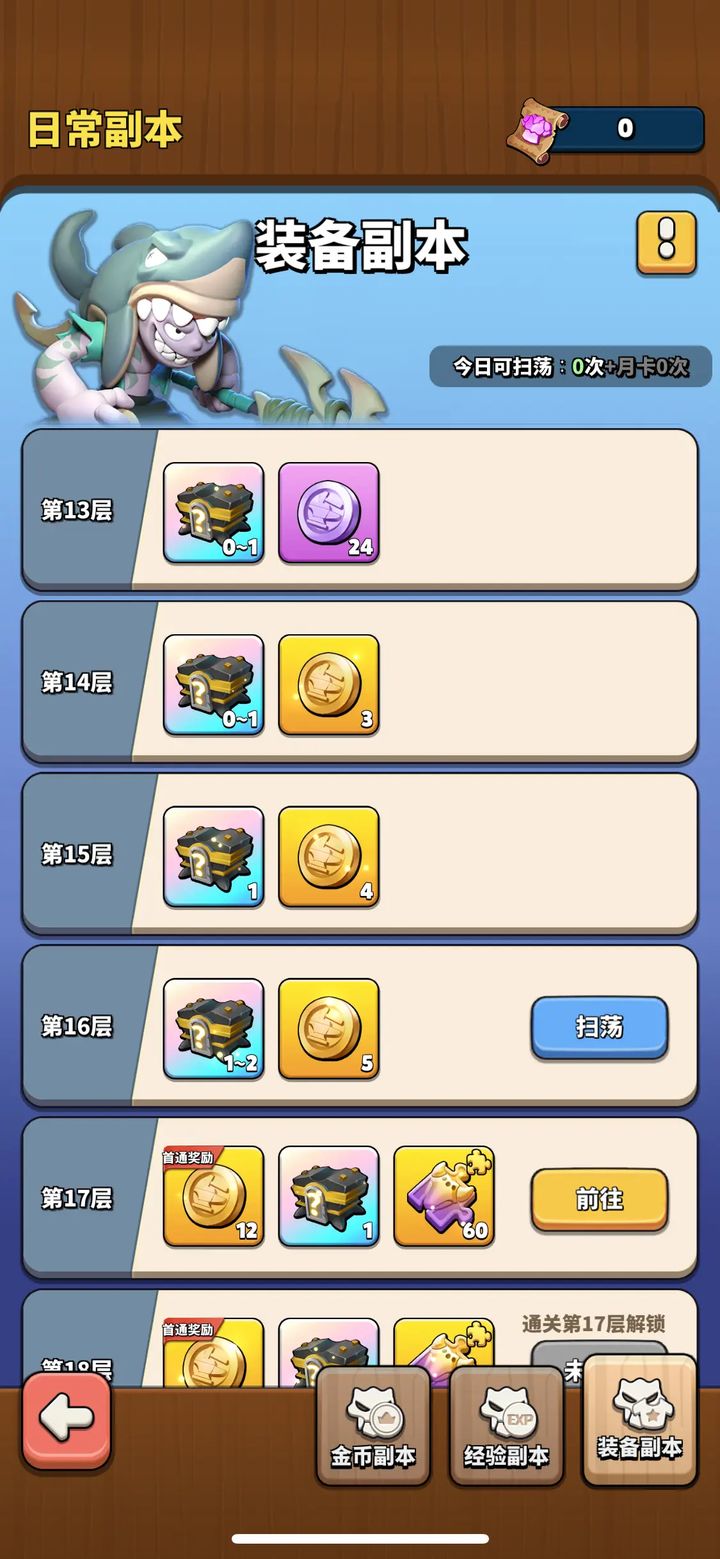
Task: View the mystery chest reward in 第15层
Action: (x=213, y=856)
